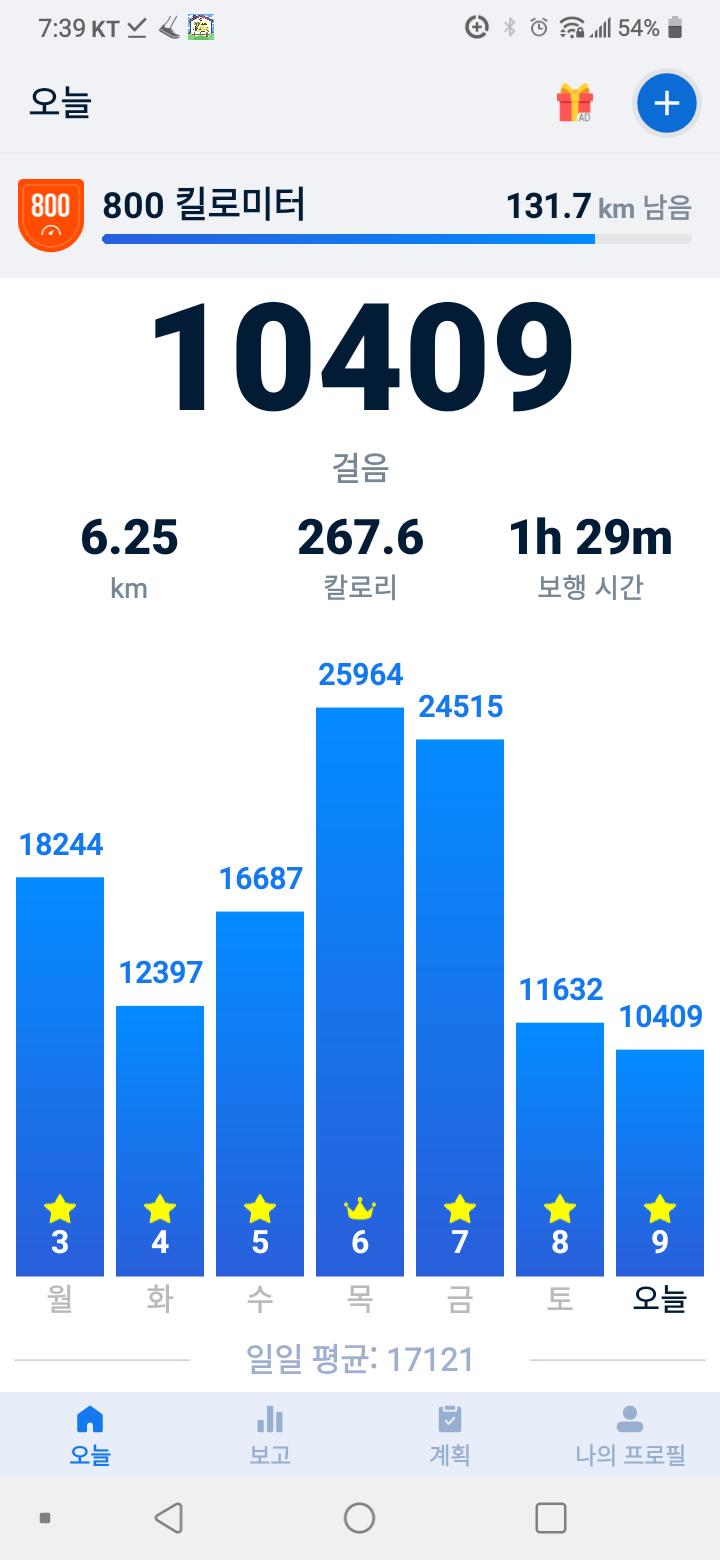Viewport: 720px width, 1560px height.
Task: Select the 화 bar showing 12397 steps
Action: 160,1140
